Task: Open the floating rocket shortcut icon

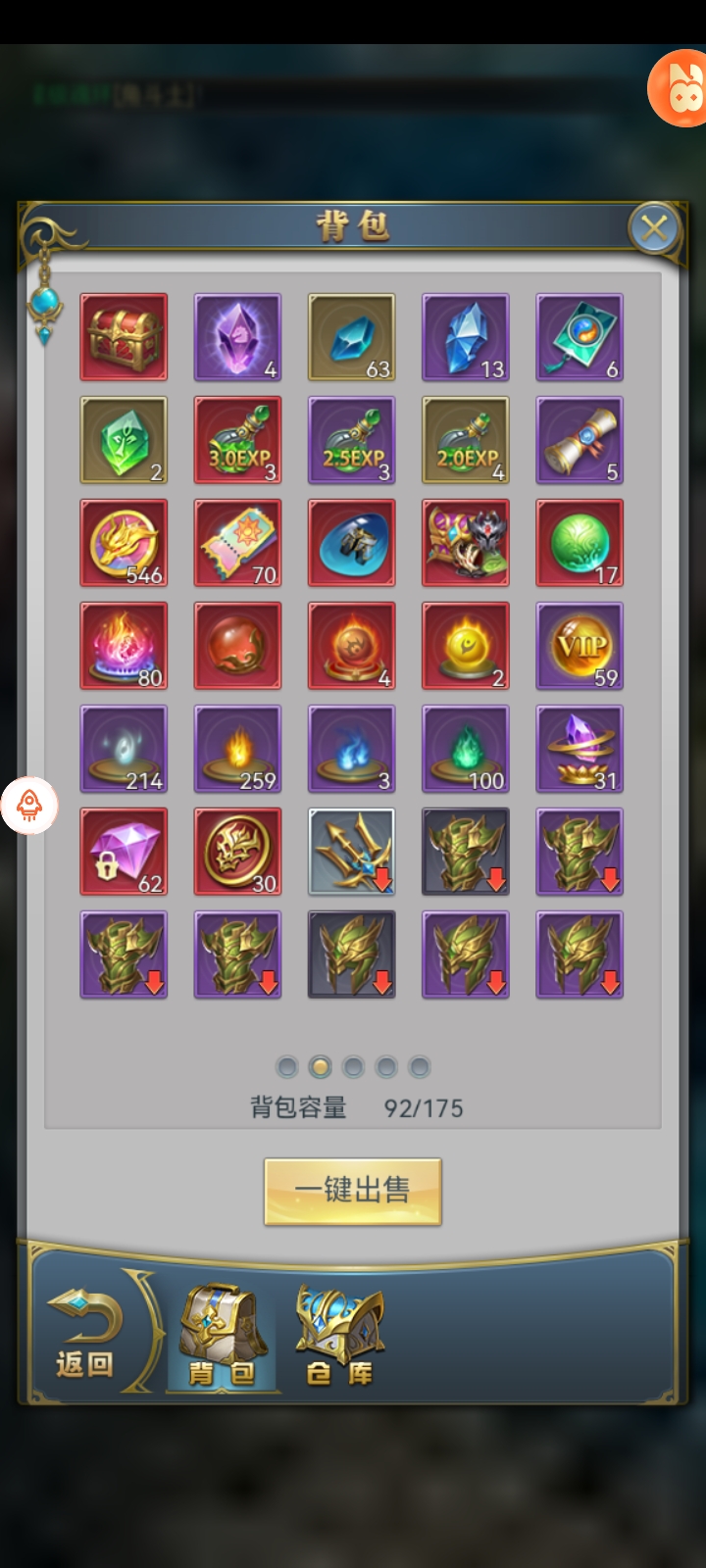Action: pos(29,806)
